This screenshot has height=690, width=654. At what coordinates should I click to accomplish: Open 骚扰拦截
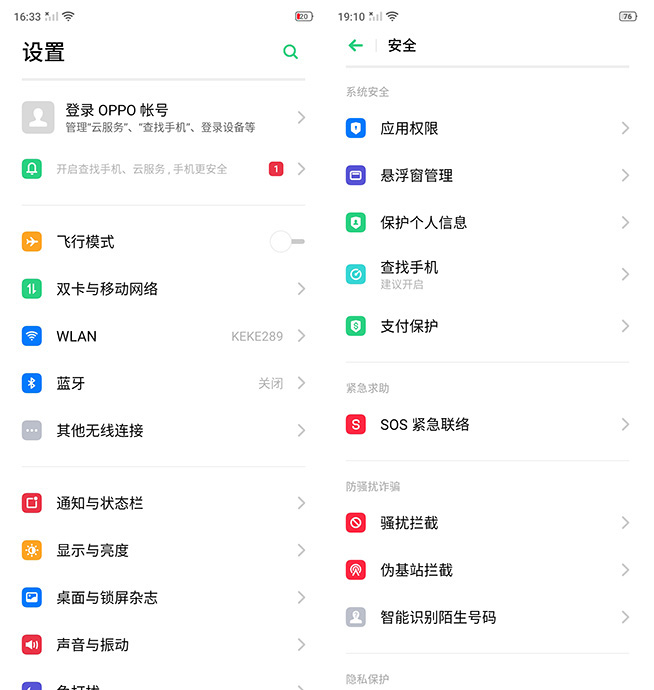click(487, 523)
